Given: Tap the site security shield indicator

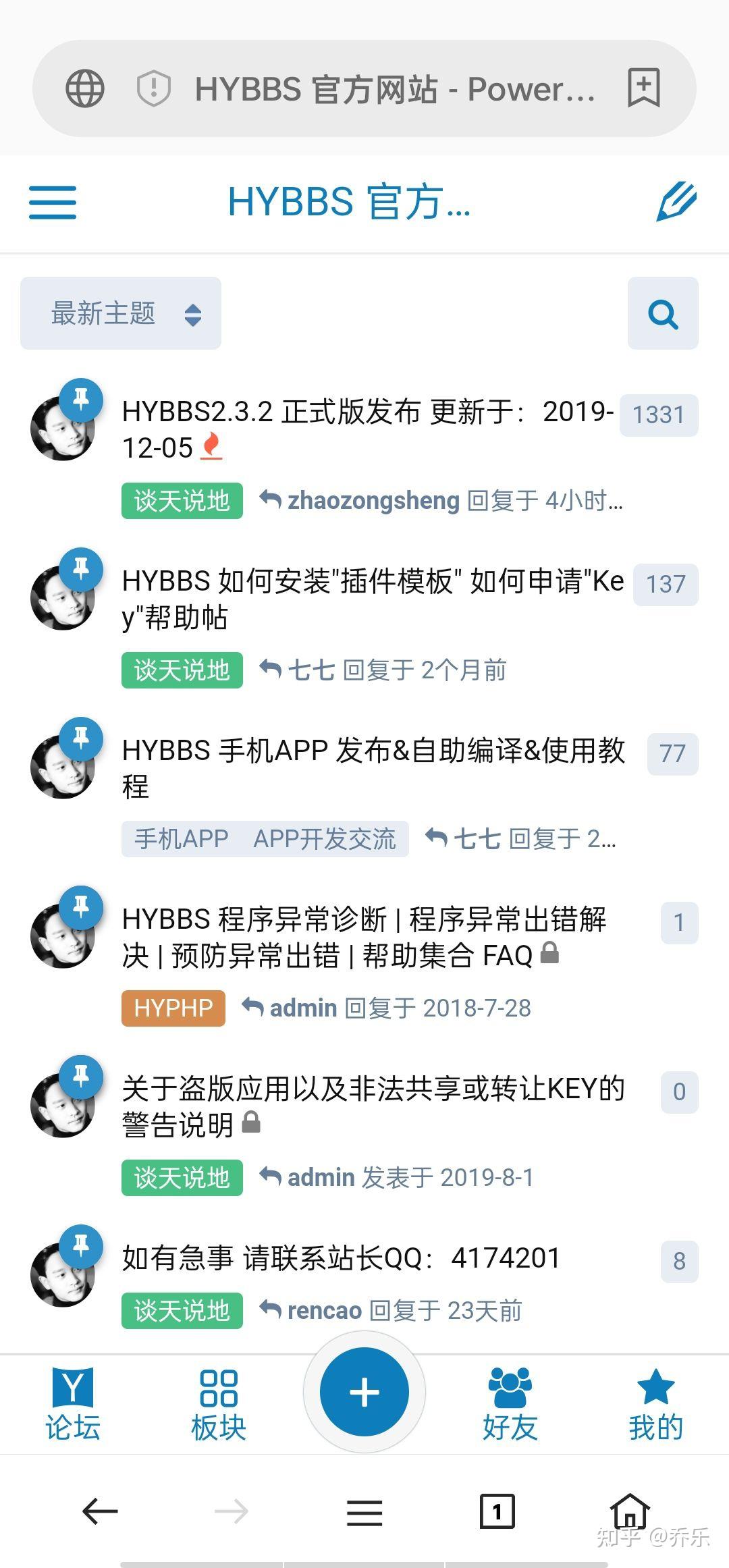Looking at the screenshot, I should pyautogui.click(x=152, y=88).
